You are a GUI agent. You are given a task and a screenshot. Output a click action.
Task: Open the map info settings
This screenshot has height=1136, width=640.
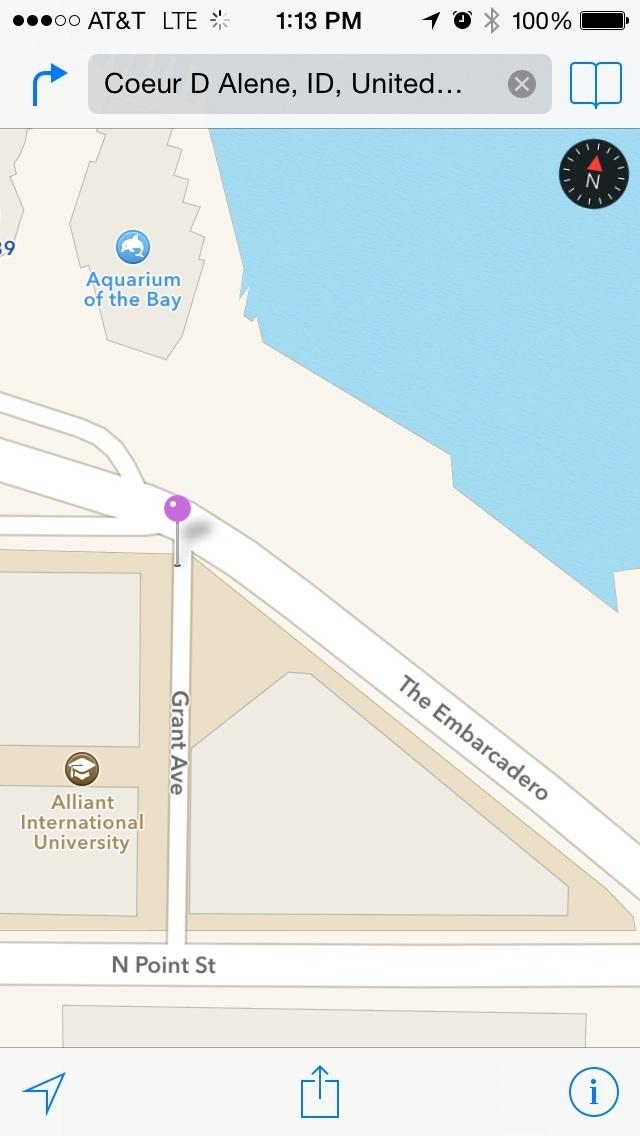coord(593,1092)
